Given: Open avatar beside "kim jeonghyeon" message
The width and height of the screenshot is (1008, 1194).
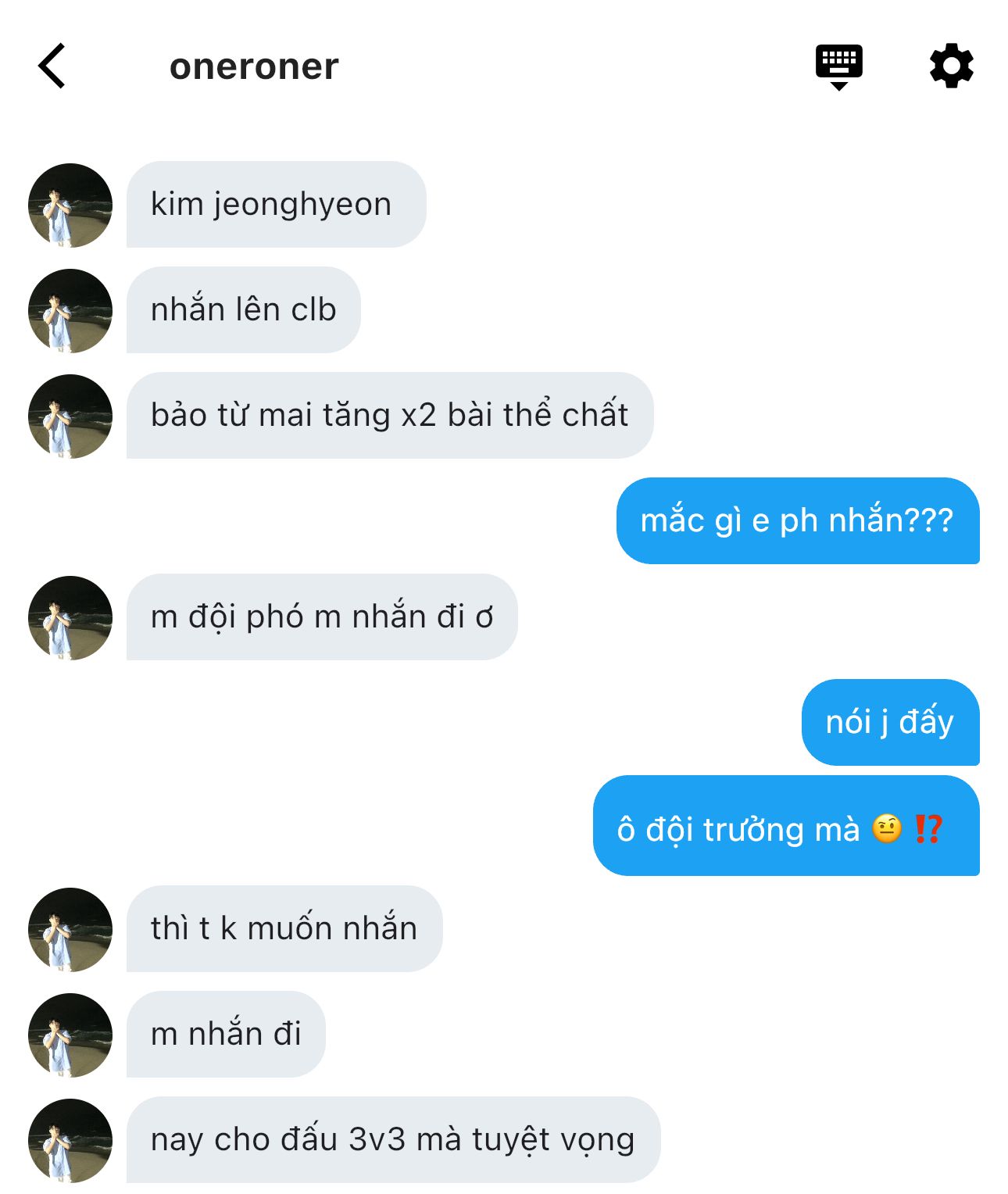Looking at the screenshot, I should pos(70,206).
